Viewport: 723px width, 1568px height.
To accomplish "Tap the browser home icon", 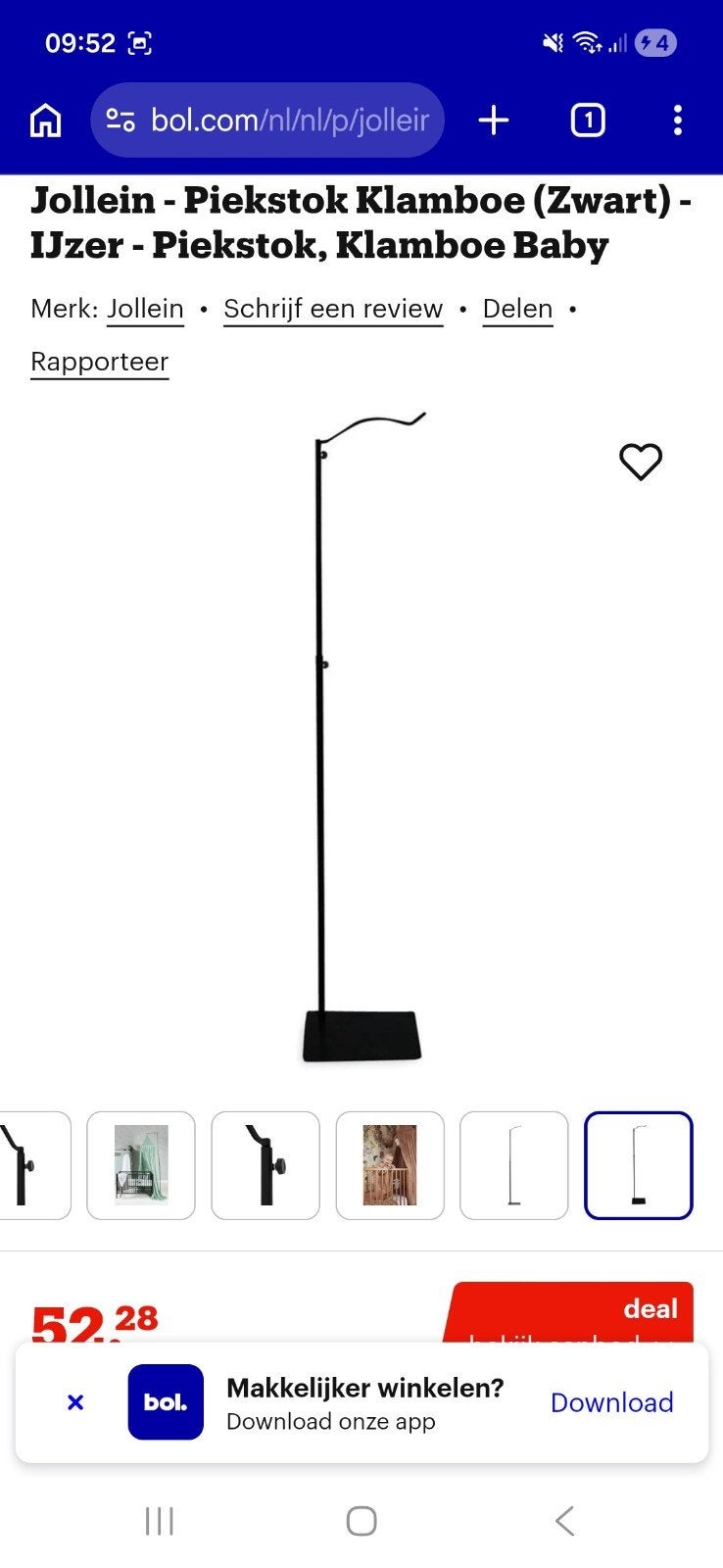I will [45, 121].
